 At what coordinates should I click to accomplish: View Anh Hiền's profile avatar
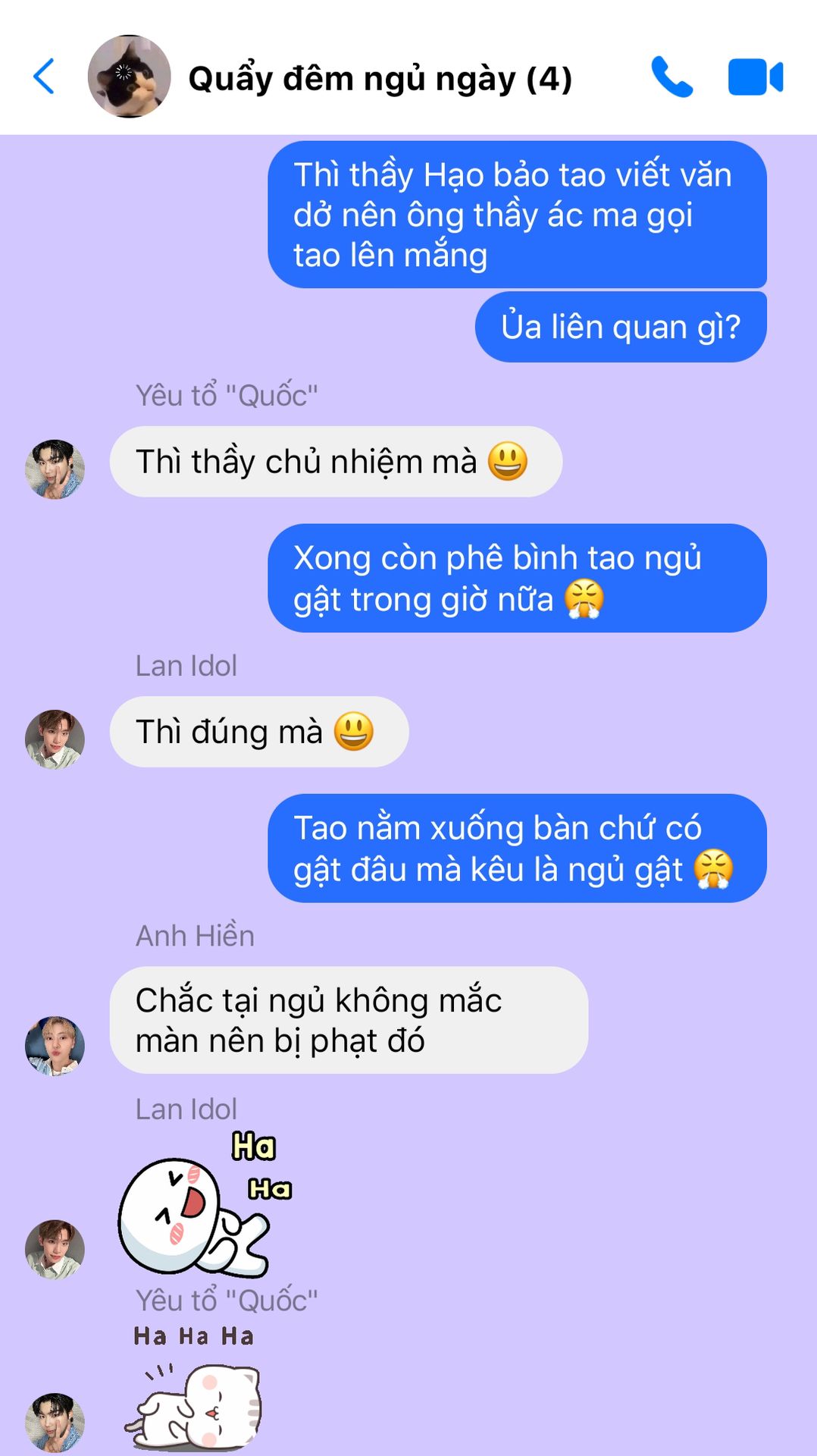(55, 1046)
